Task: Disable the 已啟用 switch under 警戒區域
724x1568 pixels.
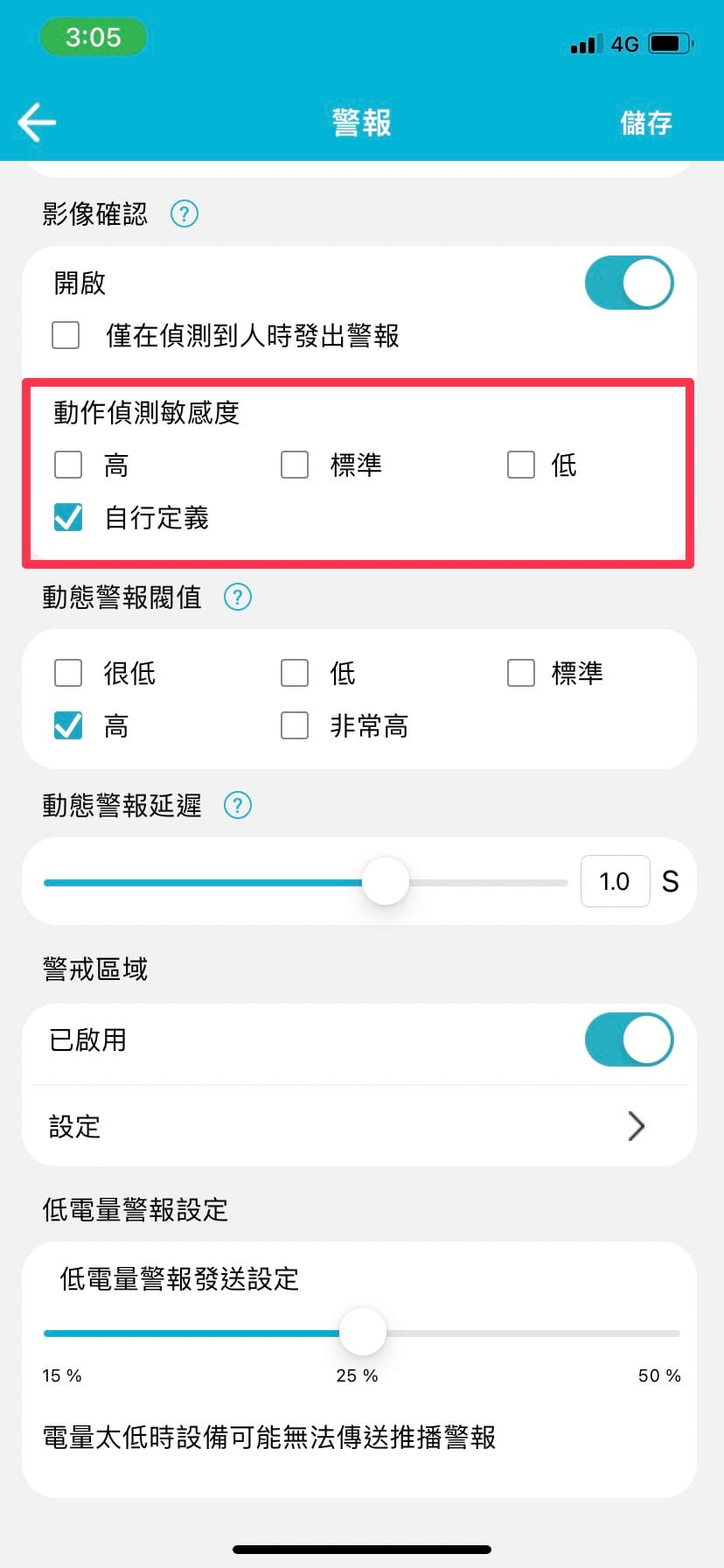Action: point(629,1039)
